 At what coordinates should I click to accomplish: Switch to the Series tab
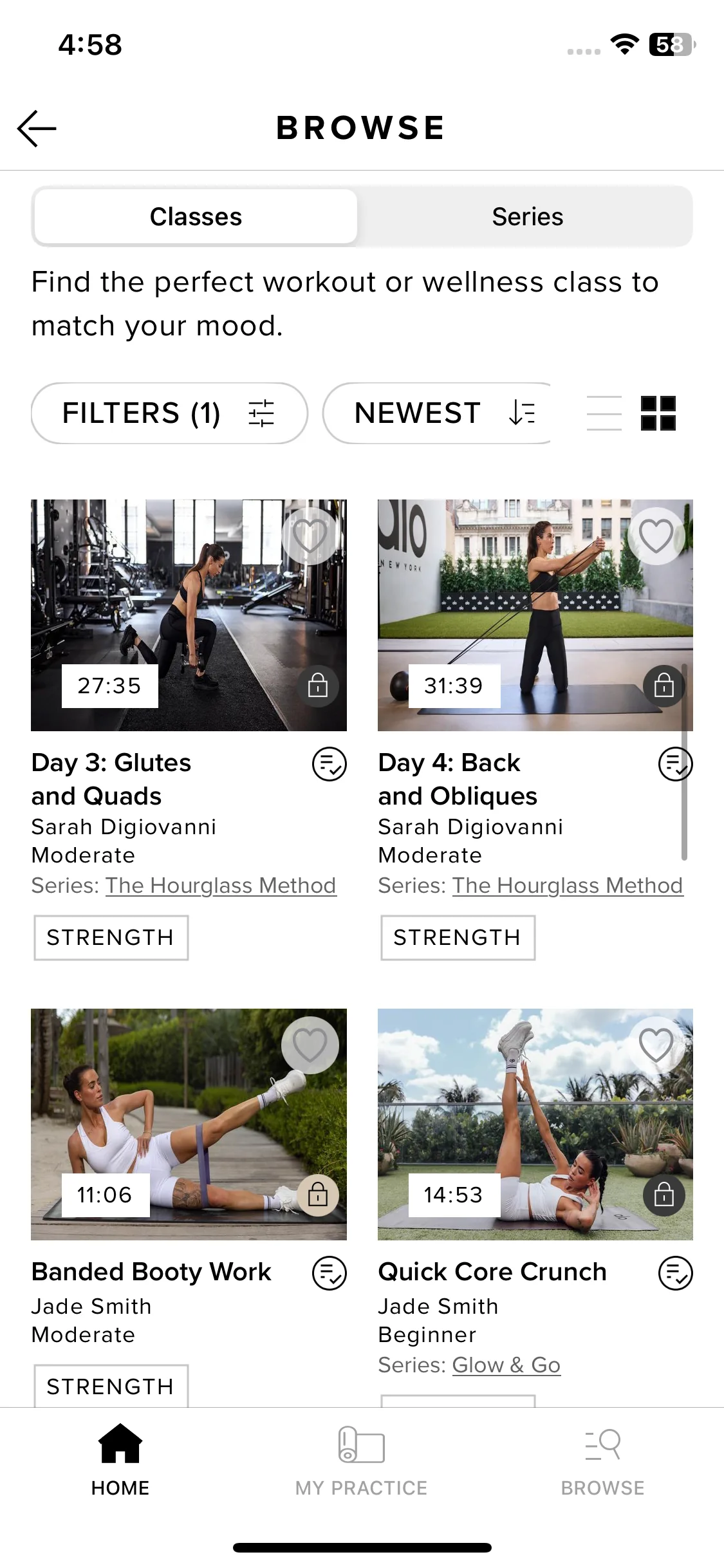coord(527,217)
